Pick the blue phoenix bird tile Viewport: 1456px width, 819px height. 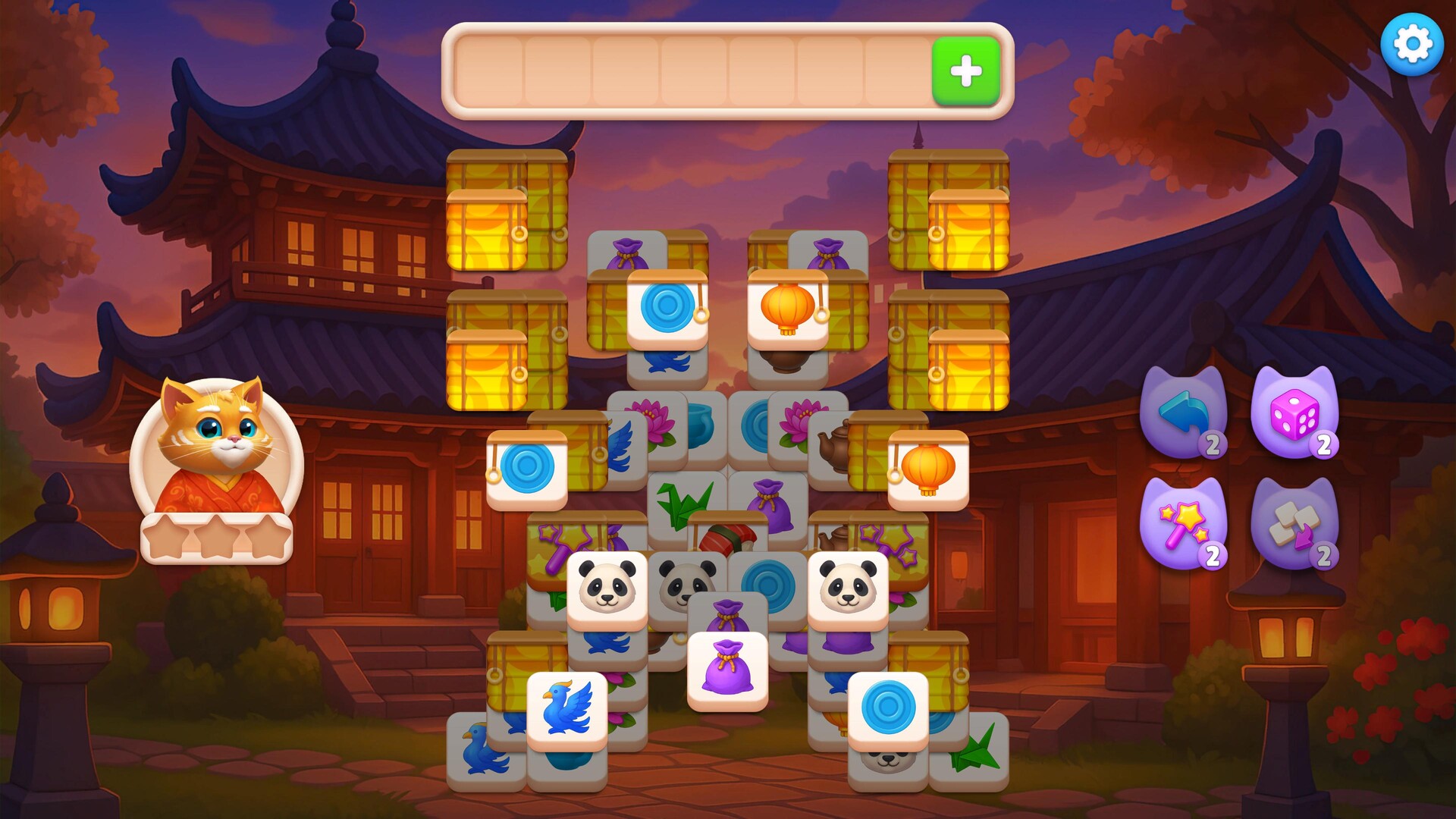pyautogui.click(x=567, y=708)
